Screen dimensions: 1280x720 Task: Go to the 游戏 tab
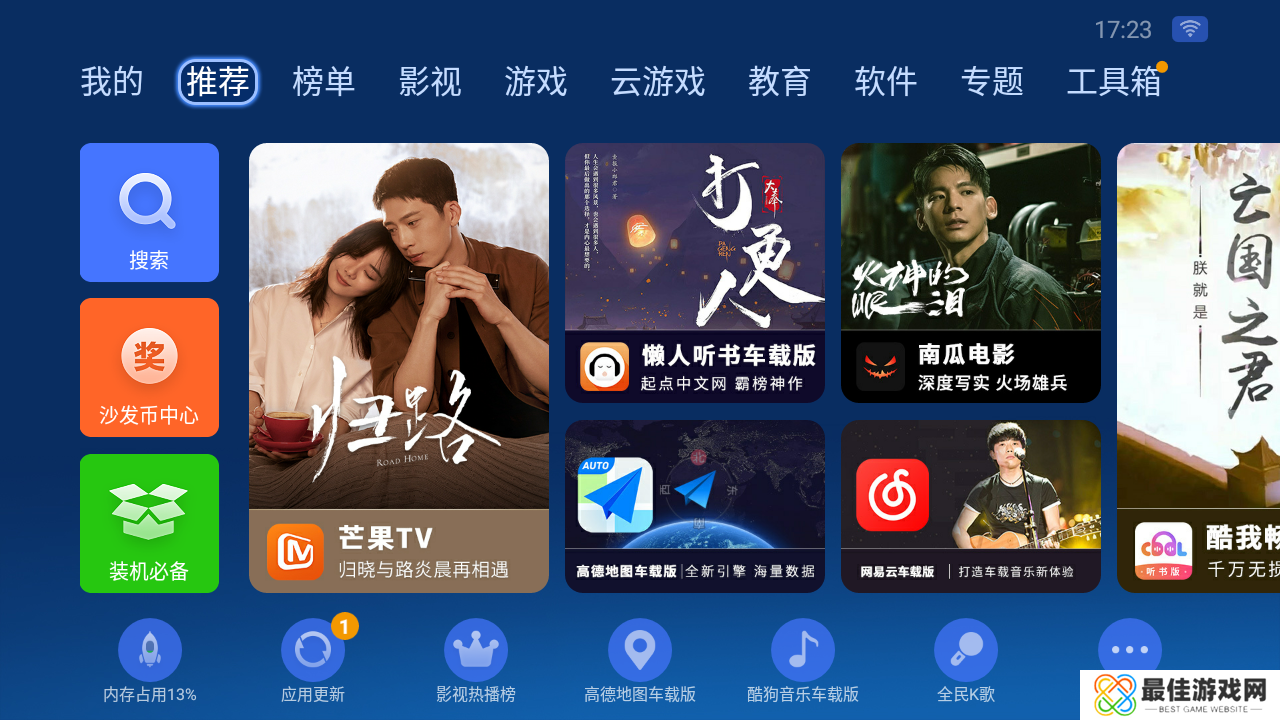536,82
